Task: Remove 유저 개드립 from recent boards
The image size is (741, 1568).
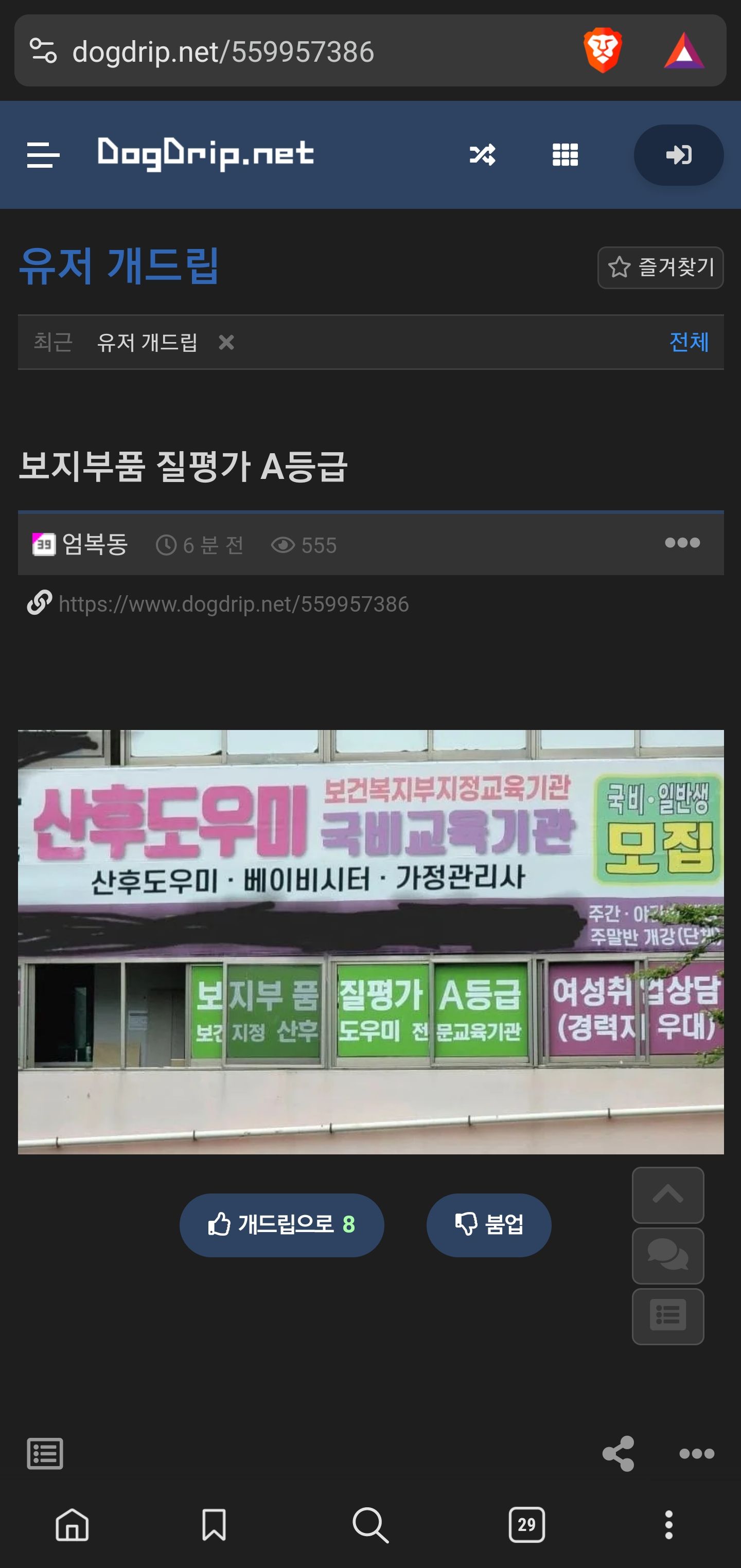Action: coord(226,343)
